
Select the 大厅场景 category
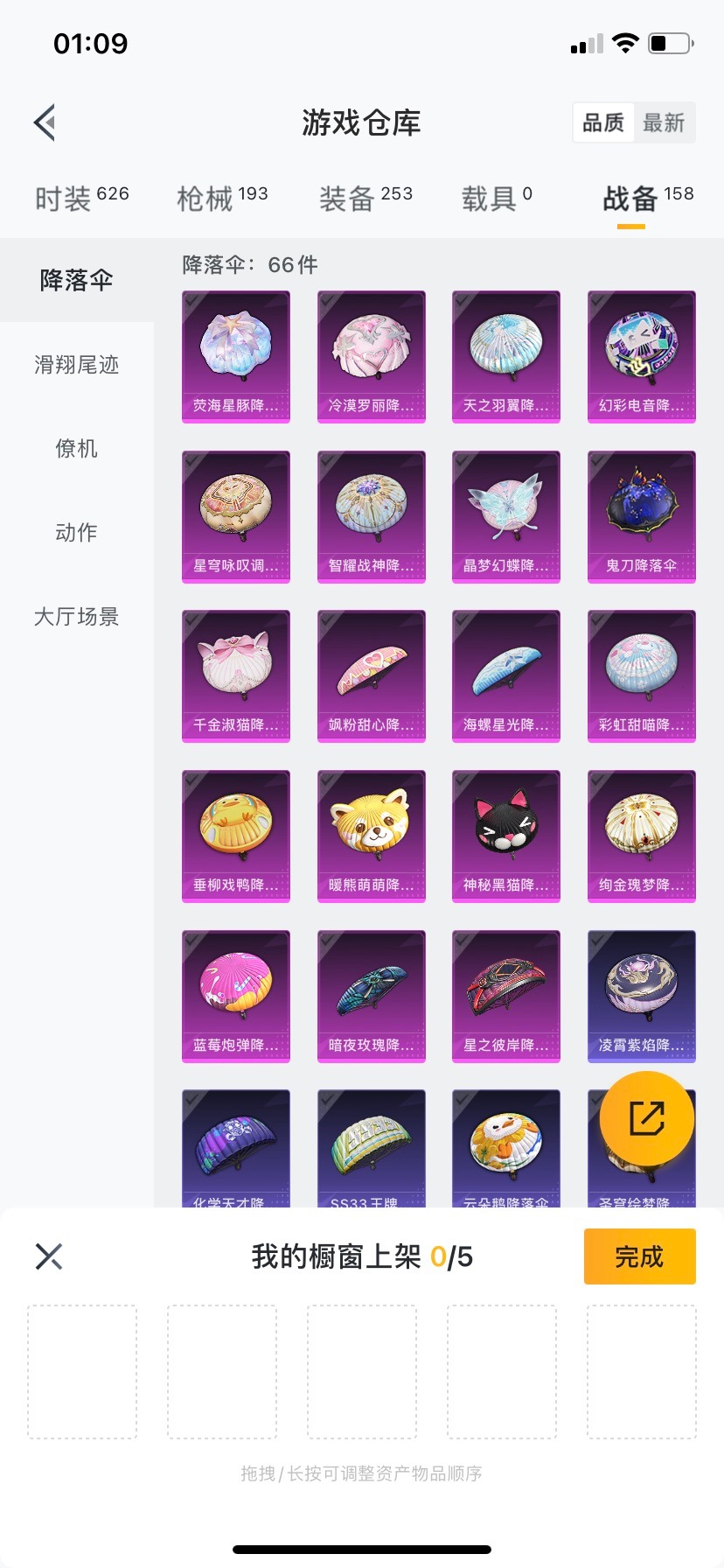click(x=77, y=617)
